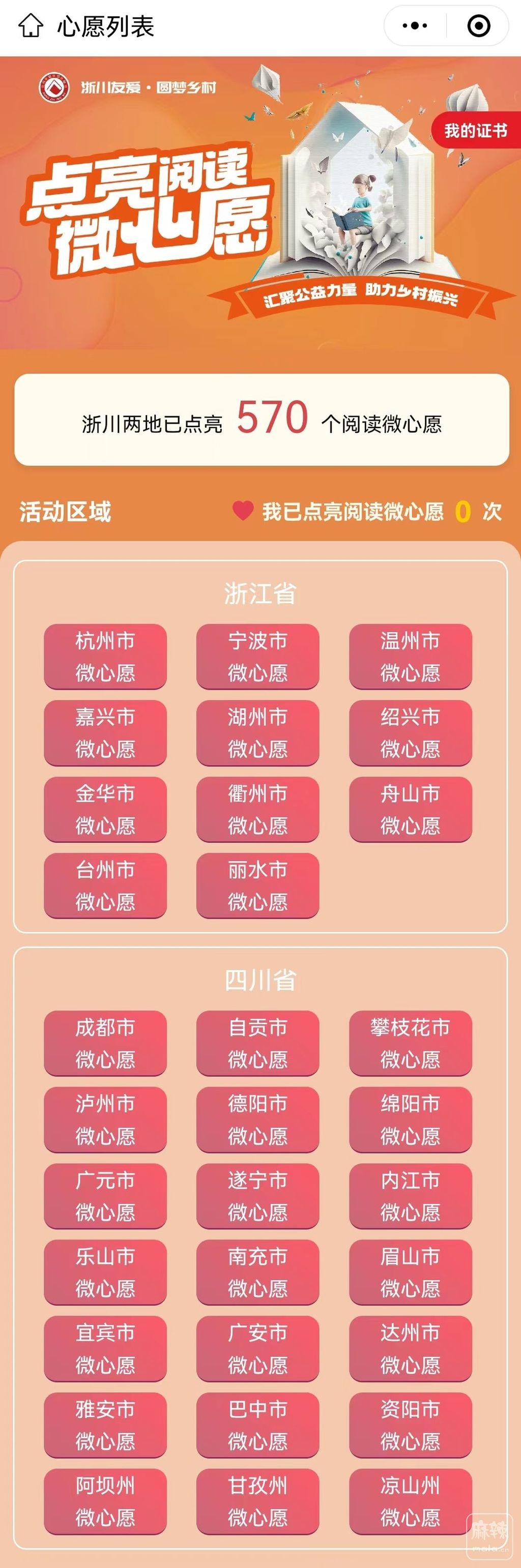This screenshot has width=521, height=1568.
Task: Open 宜宾市 微心愿
Action: click(x=105, y=1349)
